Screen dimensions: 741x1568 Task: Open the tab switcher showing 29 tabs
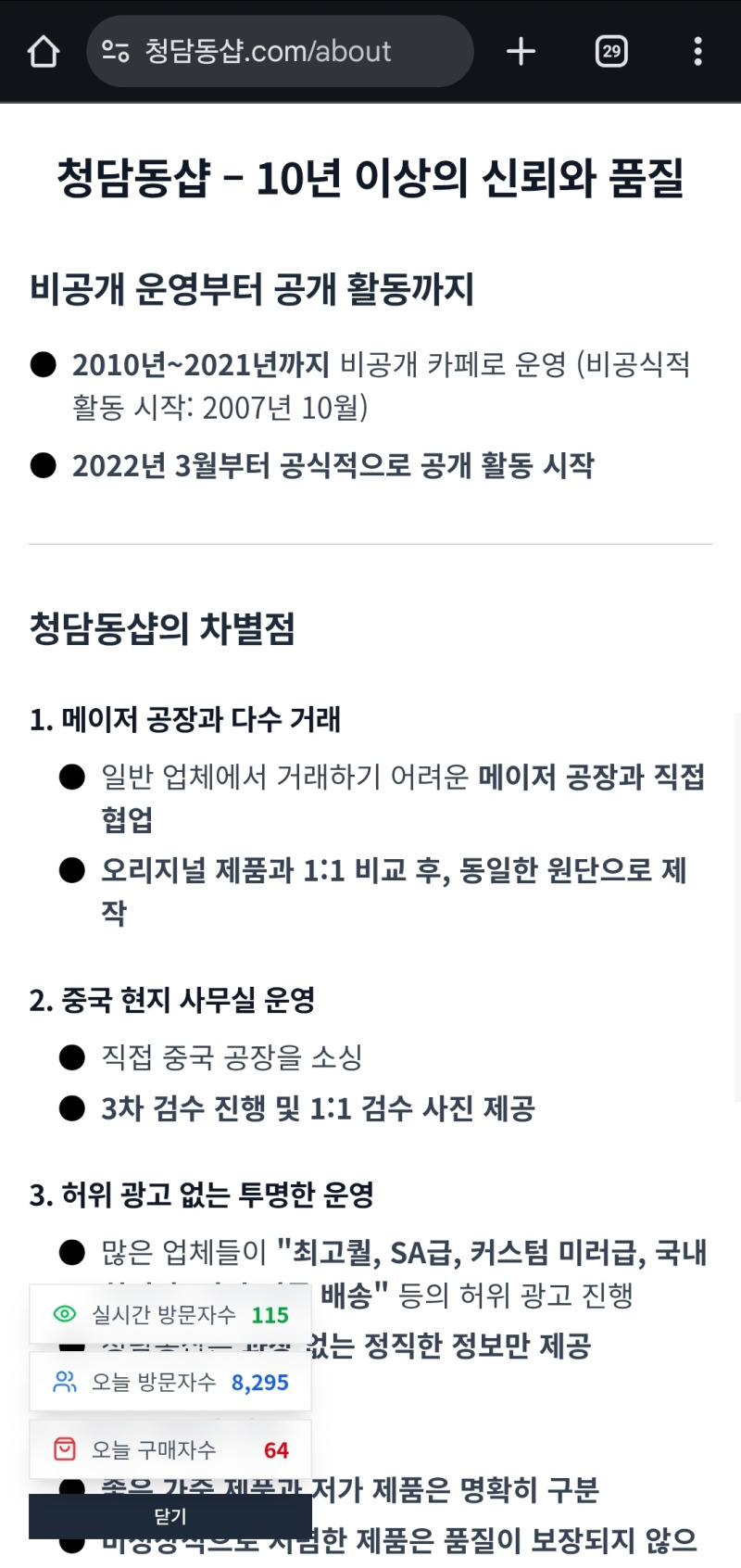[x=611, y=51]
